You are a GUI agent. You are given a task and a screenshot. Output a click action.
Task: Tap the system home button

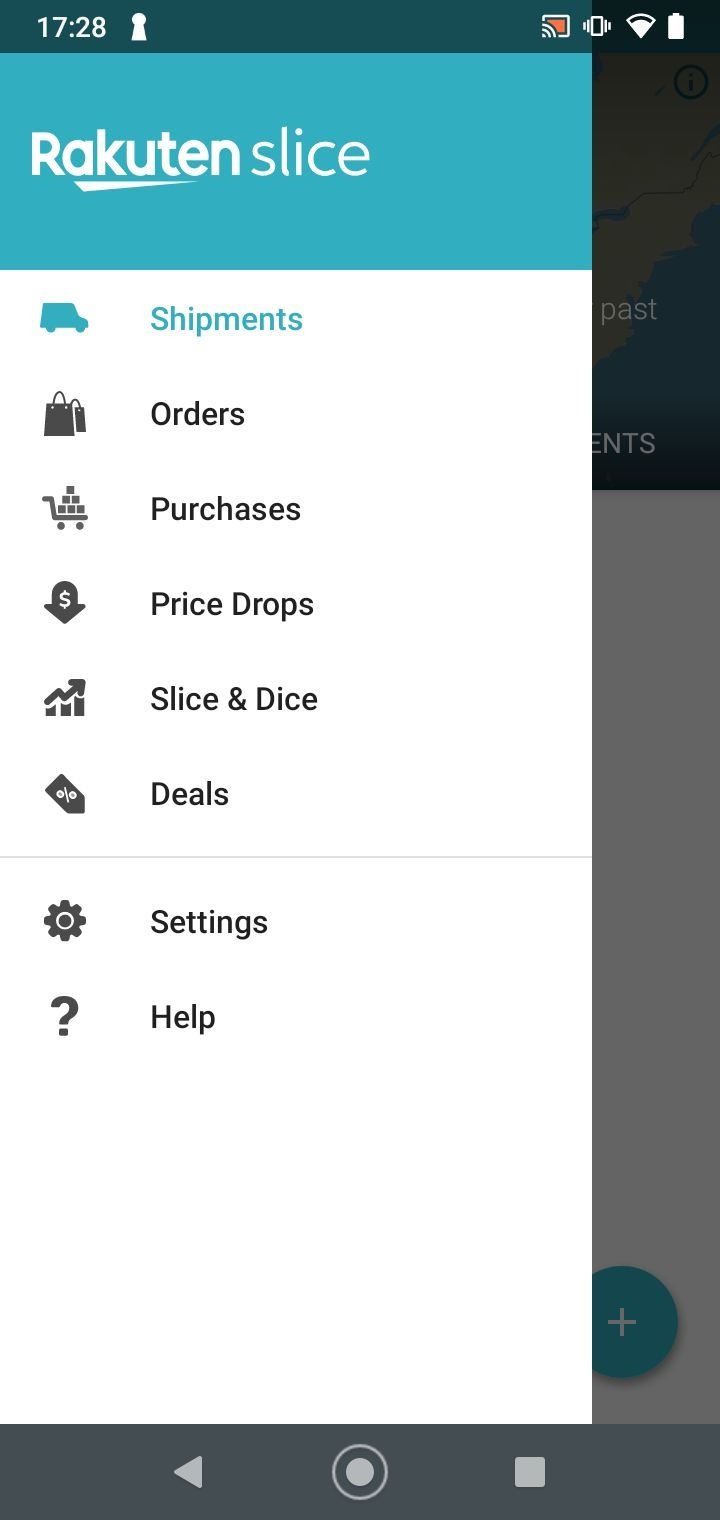[x=360, y=1472]
